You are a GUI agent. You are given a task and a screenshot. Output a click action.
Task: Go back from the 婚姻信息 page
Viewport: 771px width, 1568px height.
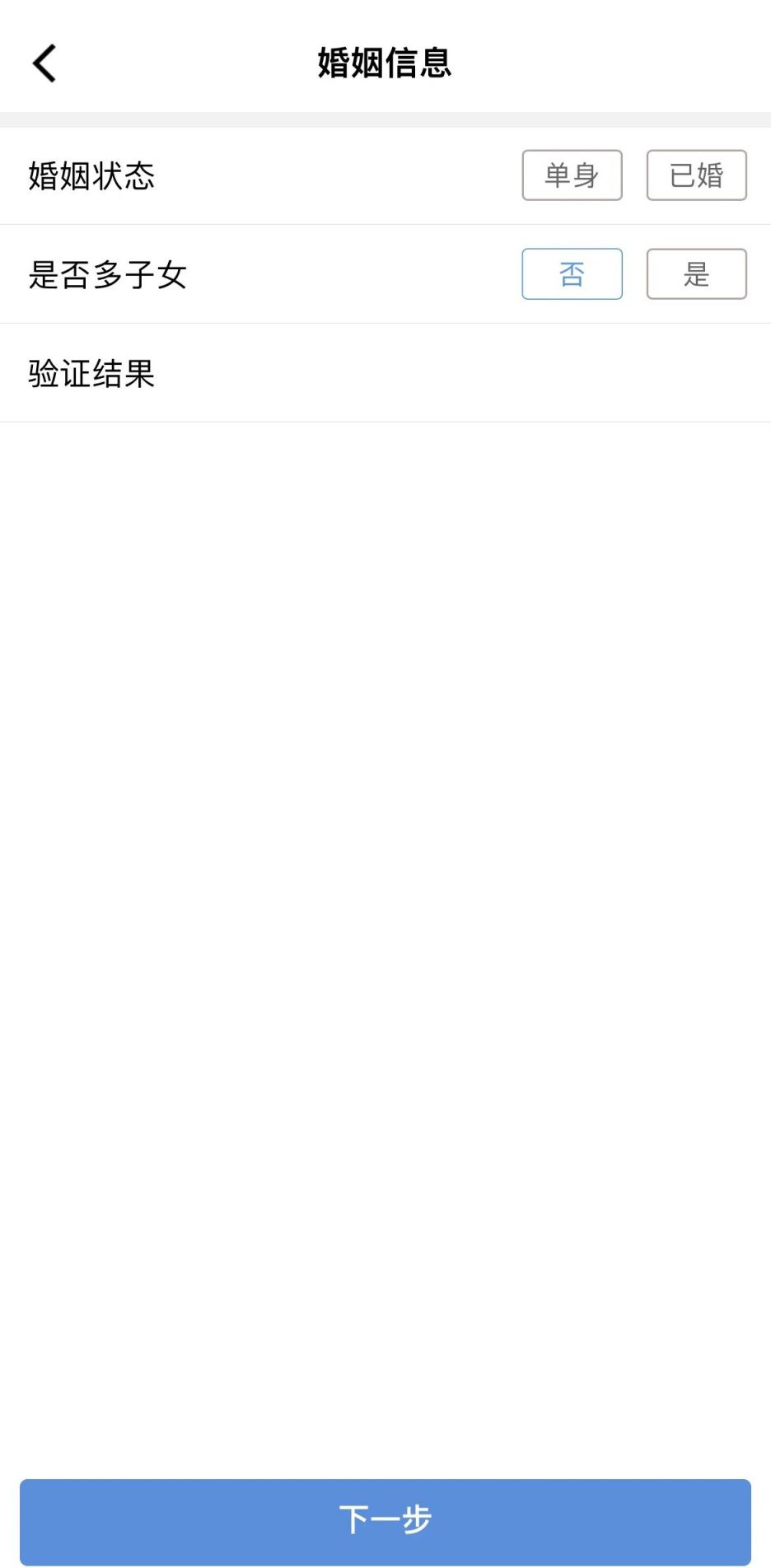click(44, 63)
